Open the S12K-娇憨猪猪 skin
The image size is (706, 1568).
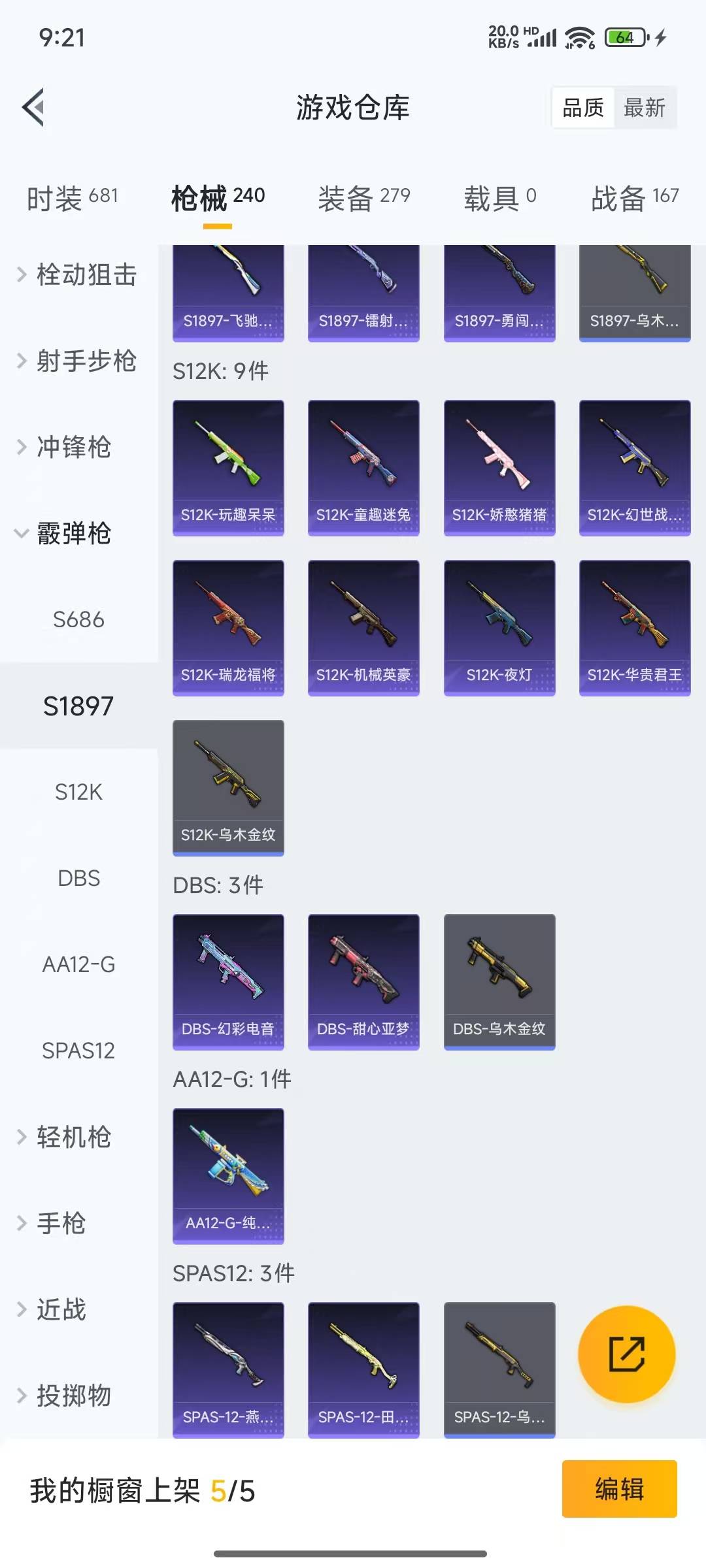(499, 468)
